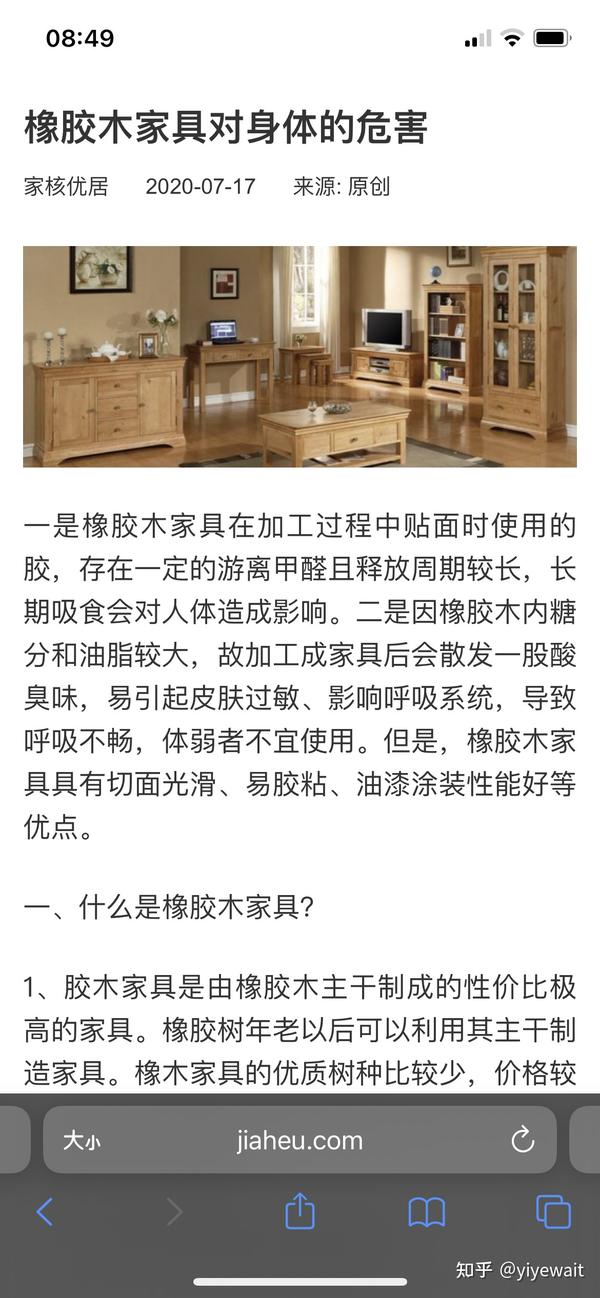600x1298 pixels.
Task: Share this article page
Action: pos(300,1212)
